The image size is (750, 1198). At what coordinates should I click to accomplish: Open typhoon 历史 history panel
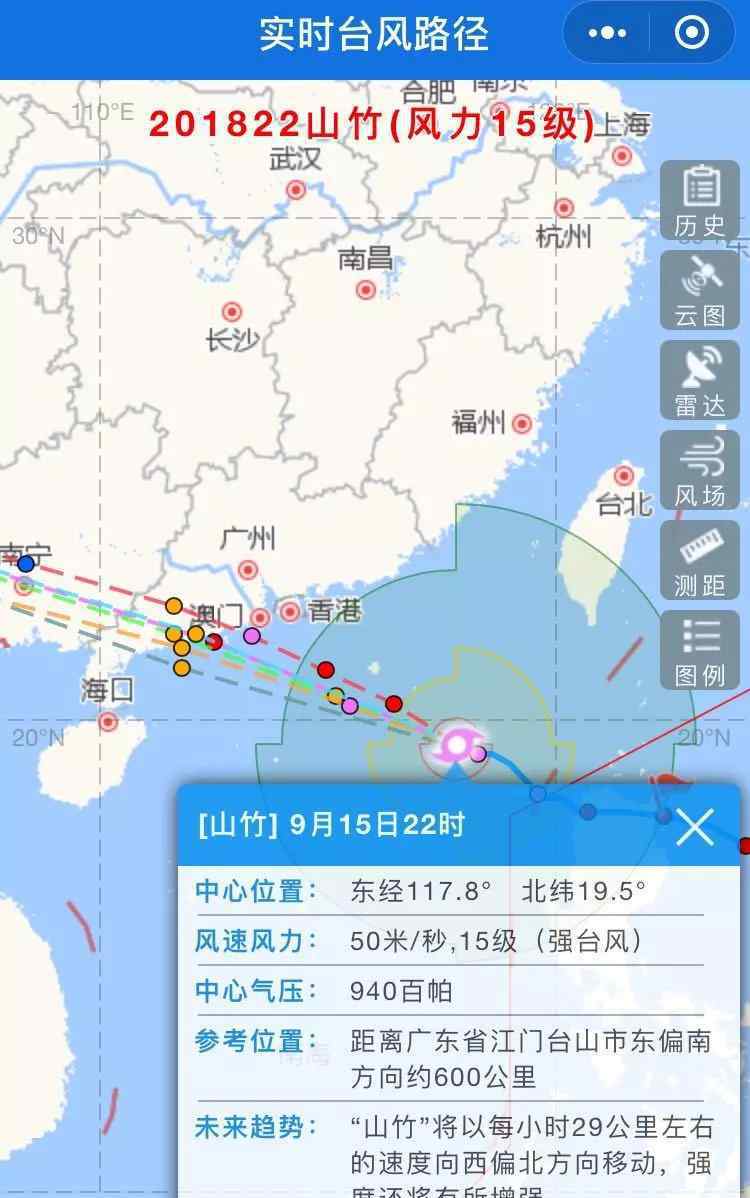700,201
